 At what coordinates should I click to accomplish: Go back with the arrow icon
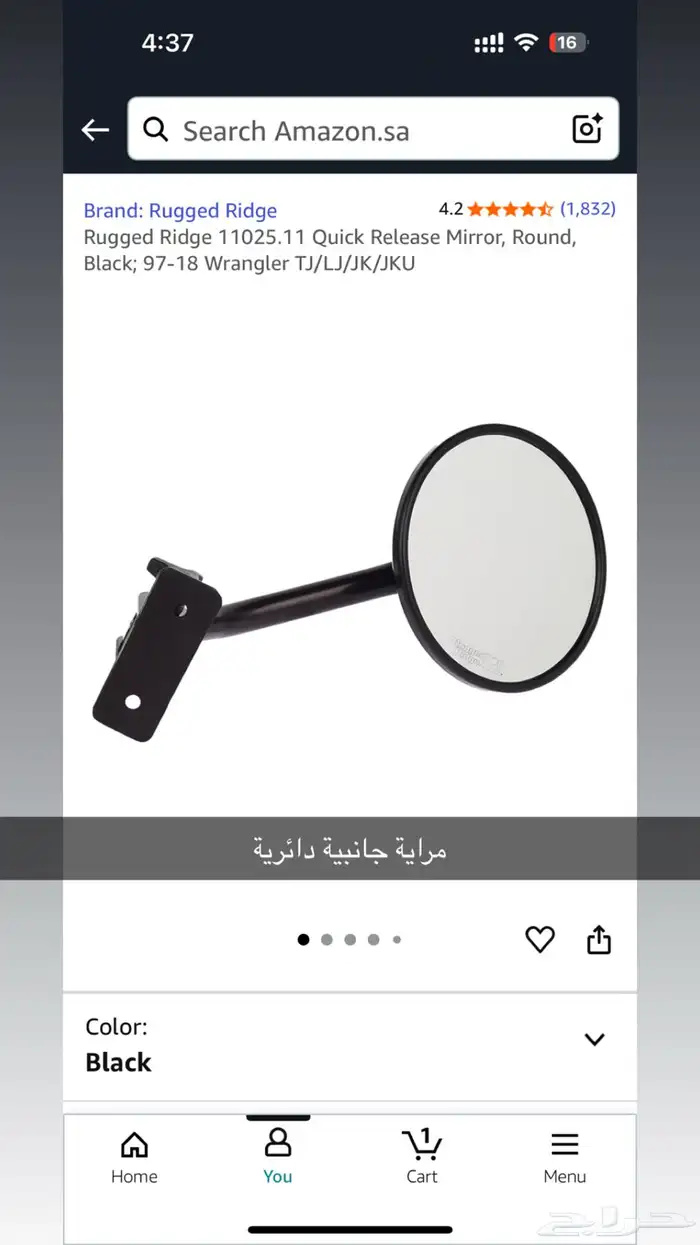(x=95, y=130)
